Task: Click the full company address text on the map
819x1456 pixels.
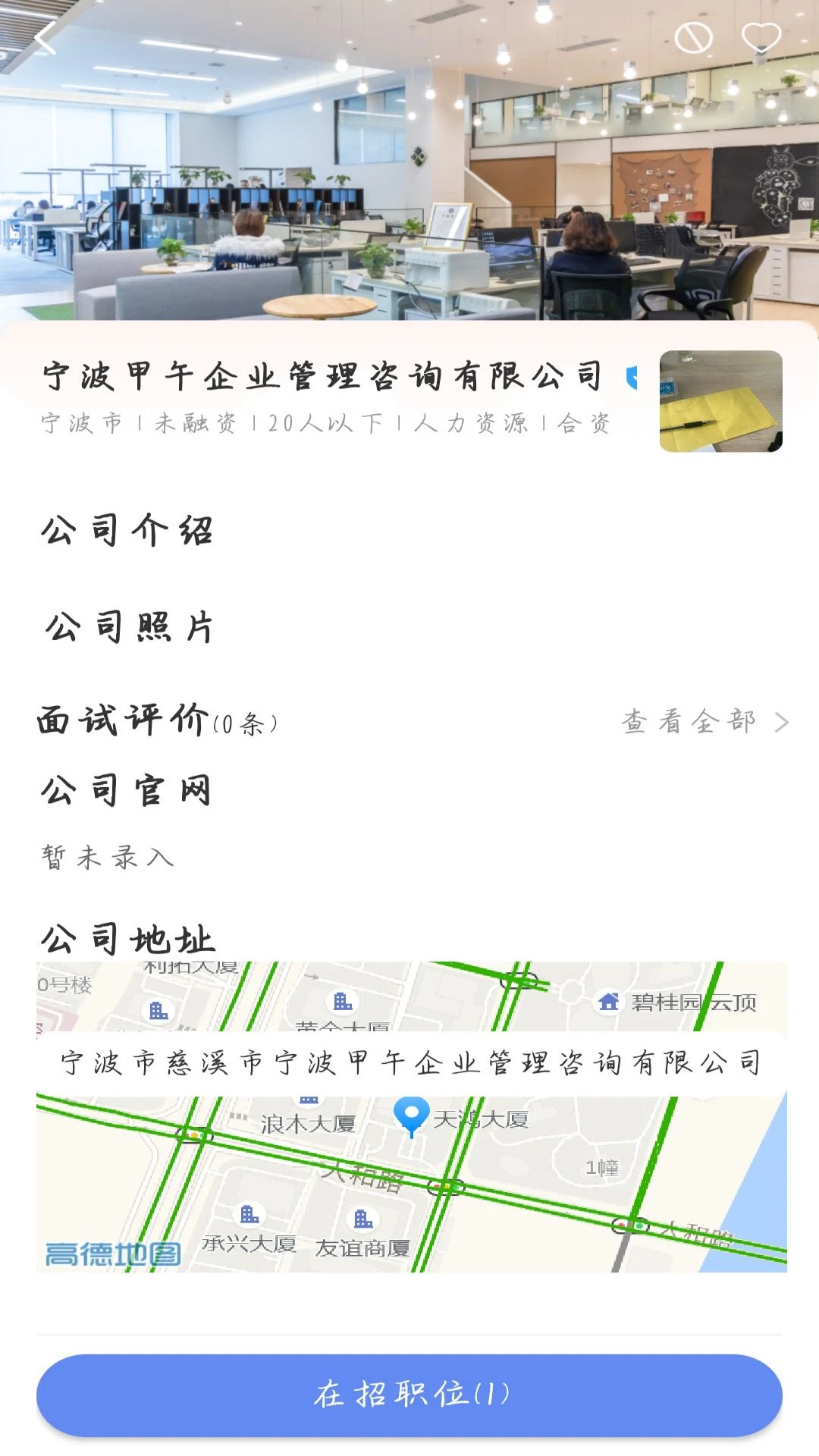Action: 409,1064
